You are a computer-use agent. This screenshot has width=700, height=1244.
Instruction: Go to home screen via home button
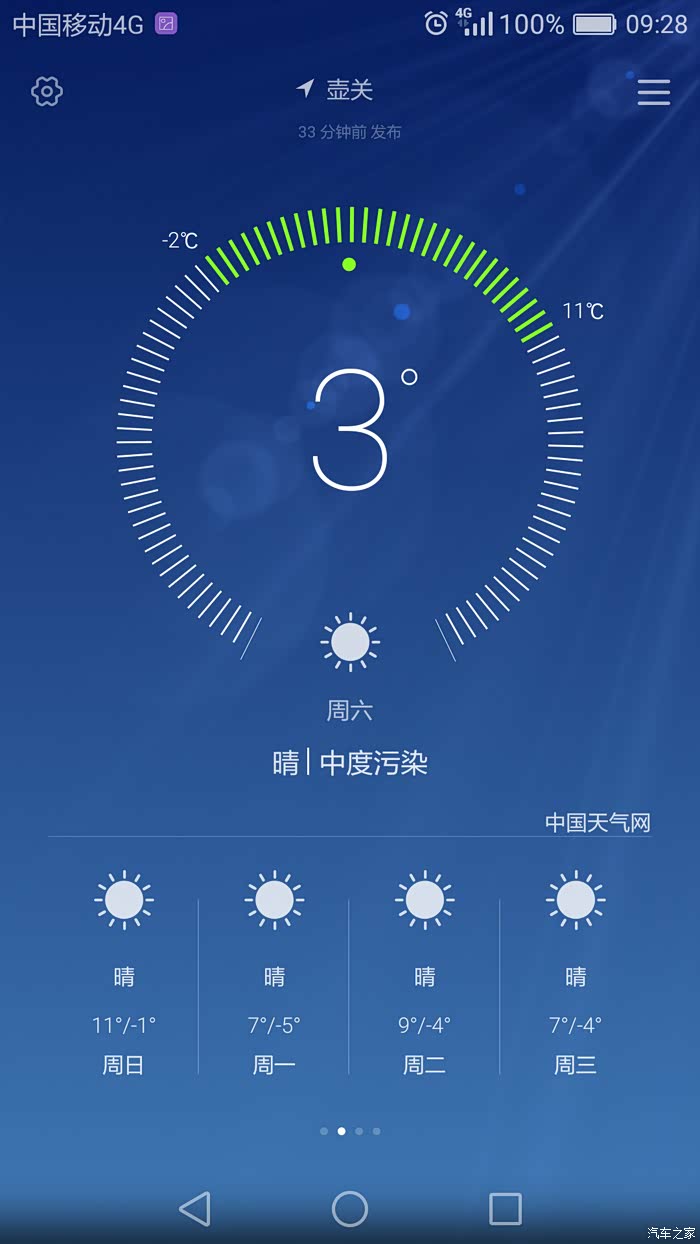[350, 1209]
